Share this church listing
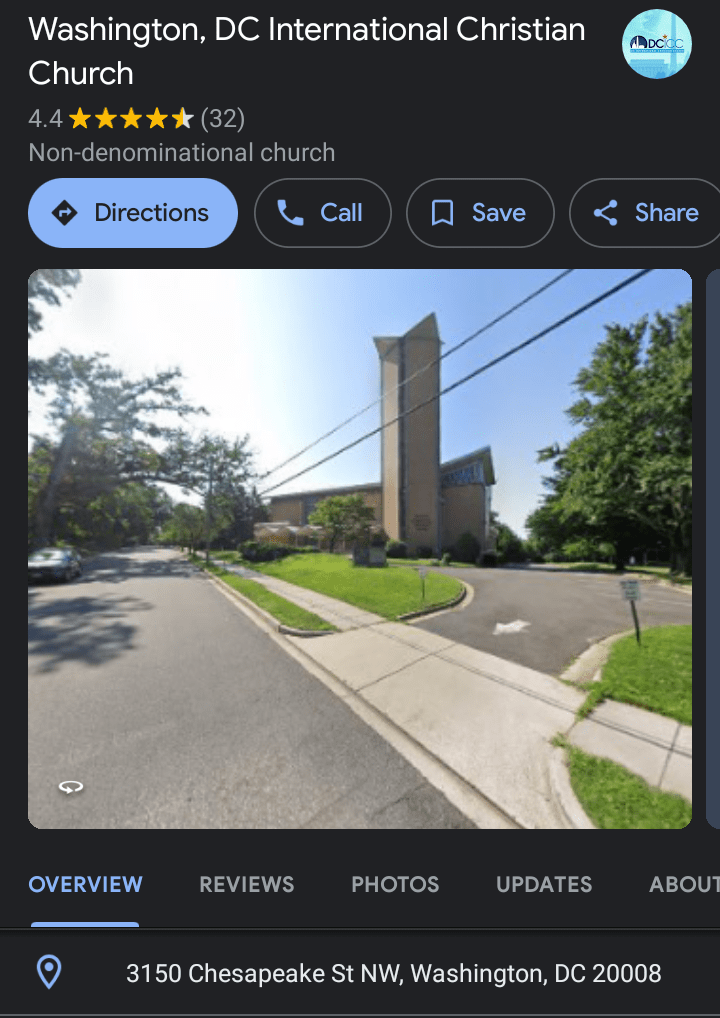Screen dimensions: 720x1018 tap(646, 213)
